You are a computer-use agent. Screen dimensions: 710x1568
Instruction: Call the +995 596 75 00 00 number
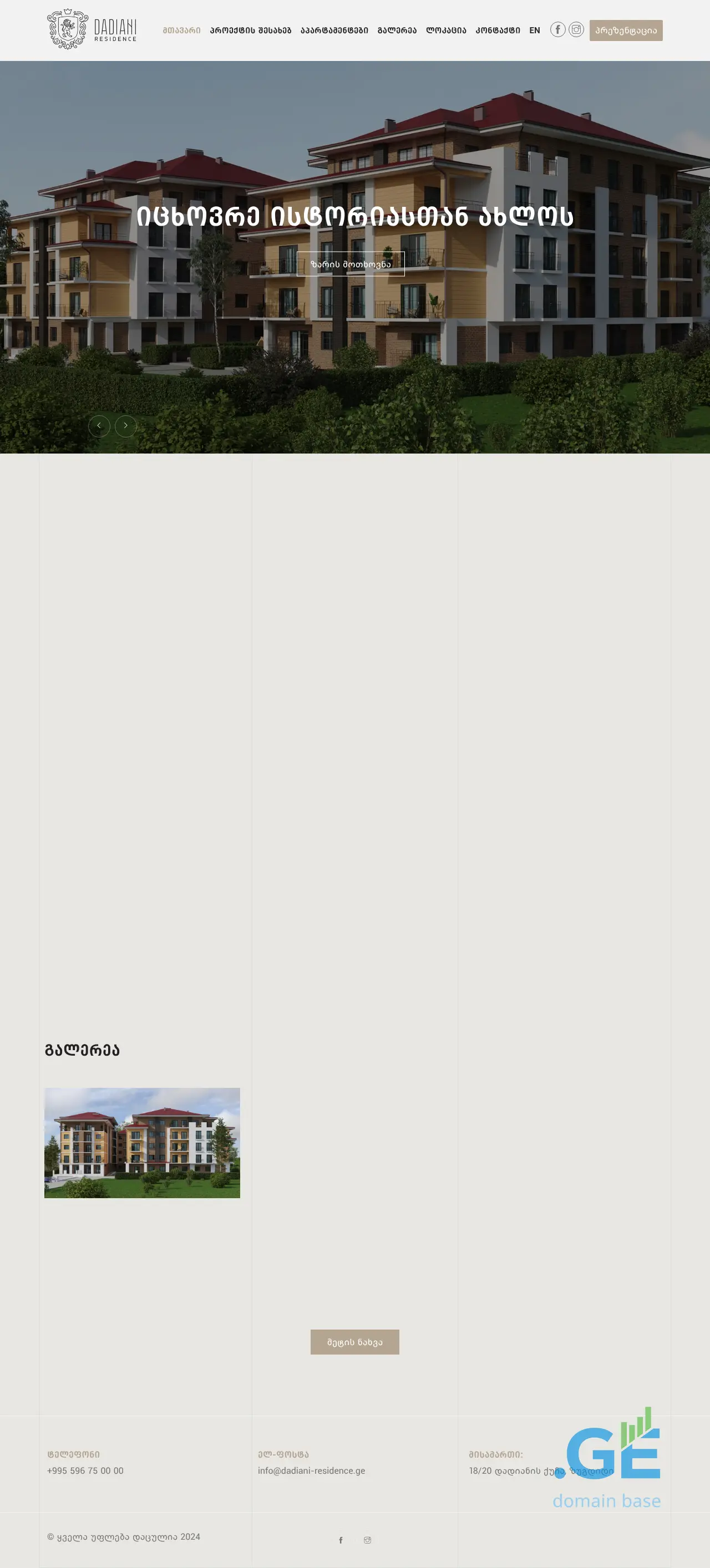(85, 1470)
